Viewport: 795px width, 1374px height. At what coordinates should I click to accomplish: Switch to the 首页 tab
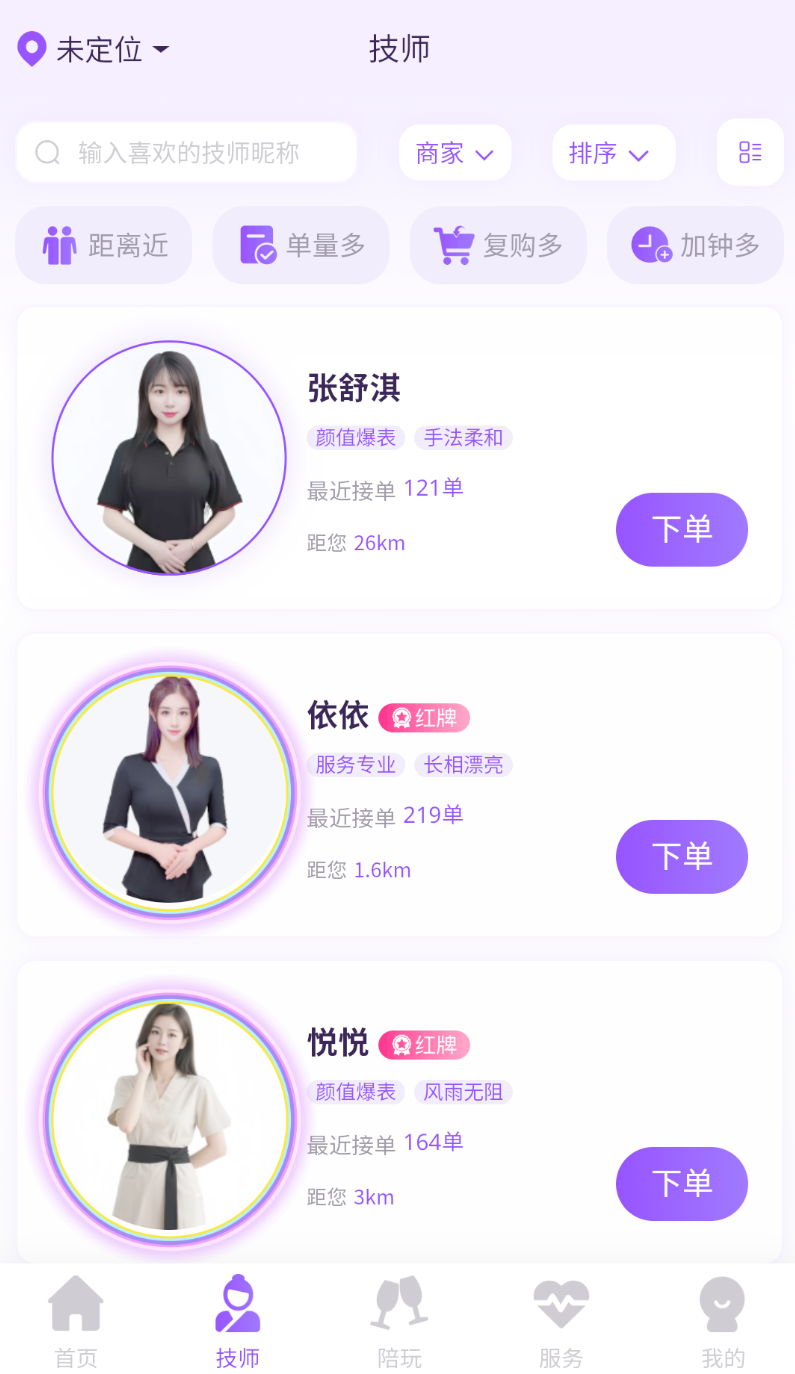75,1320
